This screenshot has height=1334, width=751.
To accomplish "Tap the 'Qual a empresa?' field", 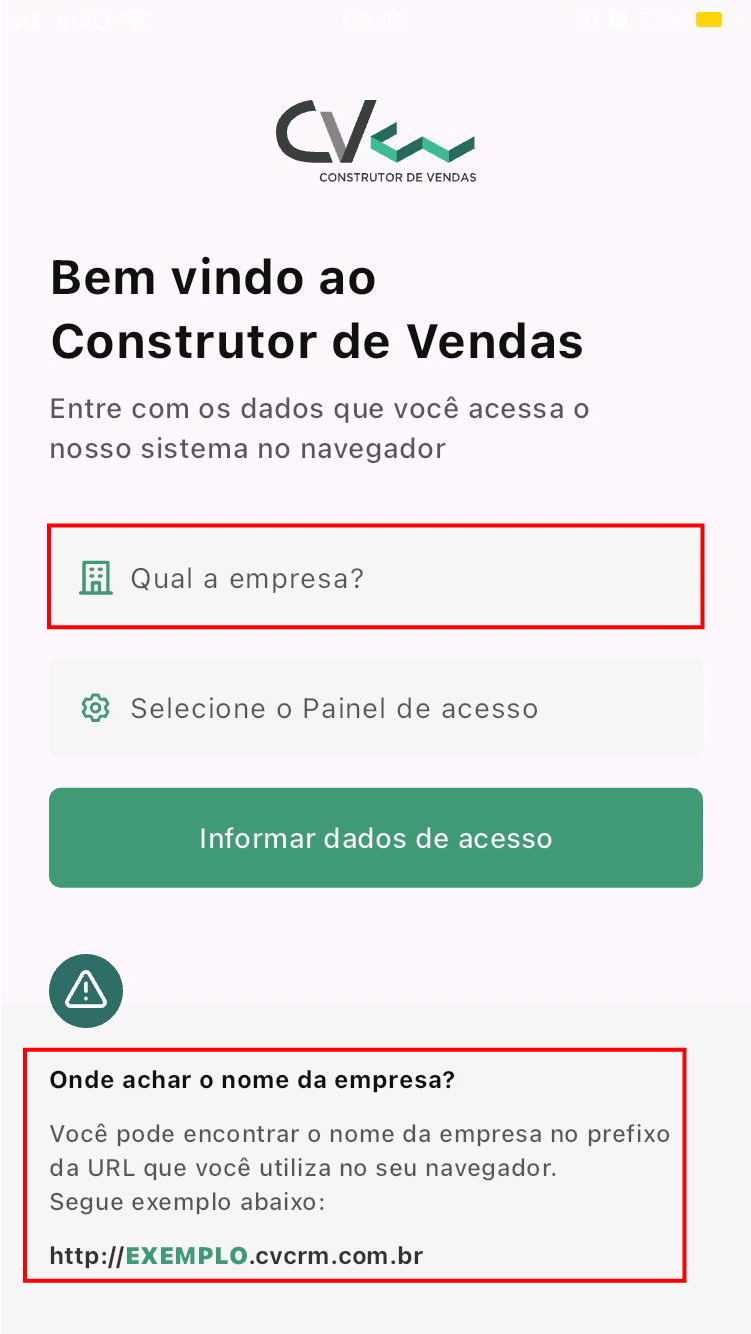I will (x=376, y=577).
